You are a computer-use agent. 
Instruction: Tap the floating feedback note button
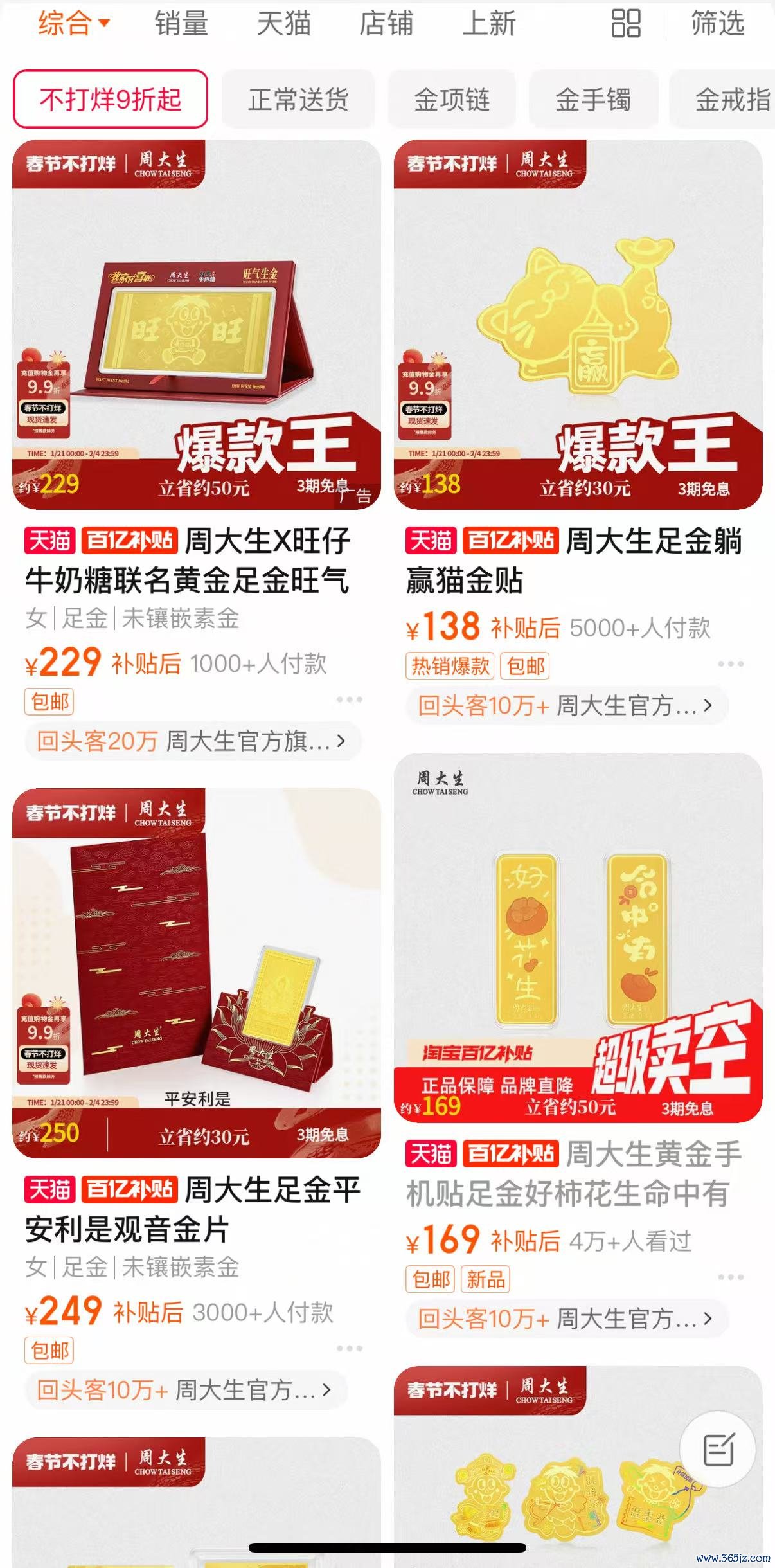718,1450
